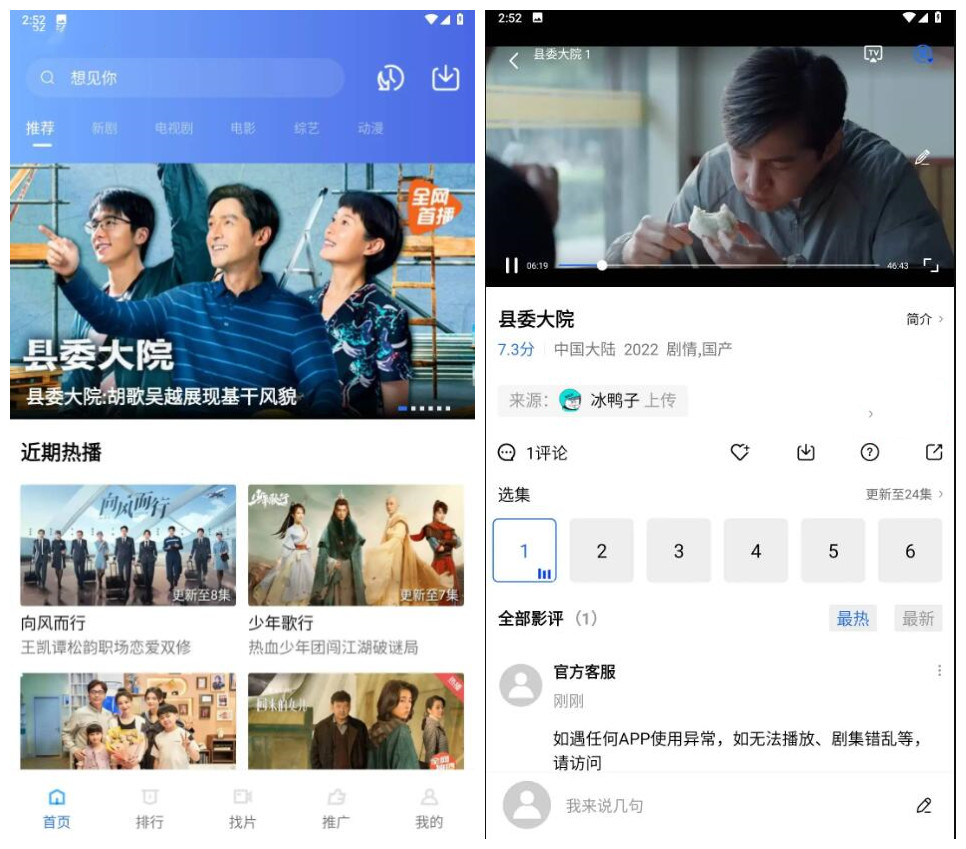Expand the episode list via 更新至24集

(x=904, y=494)
